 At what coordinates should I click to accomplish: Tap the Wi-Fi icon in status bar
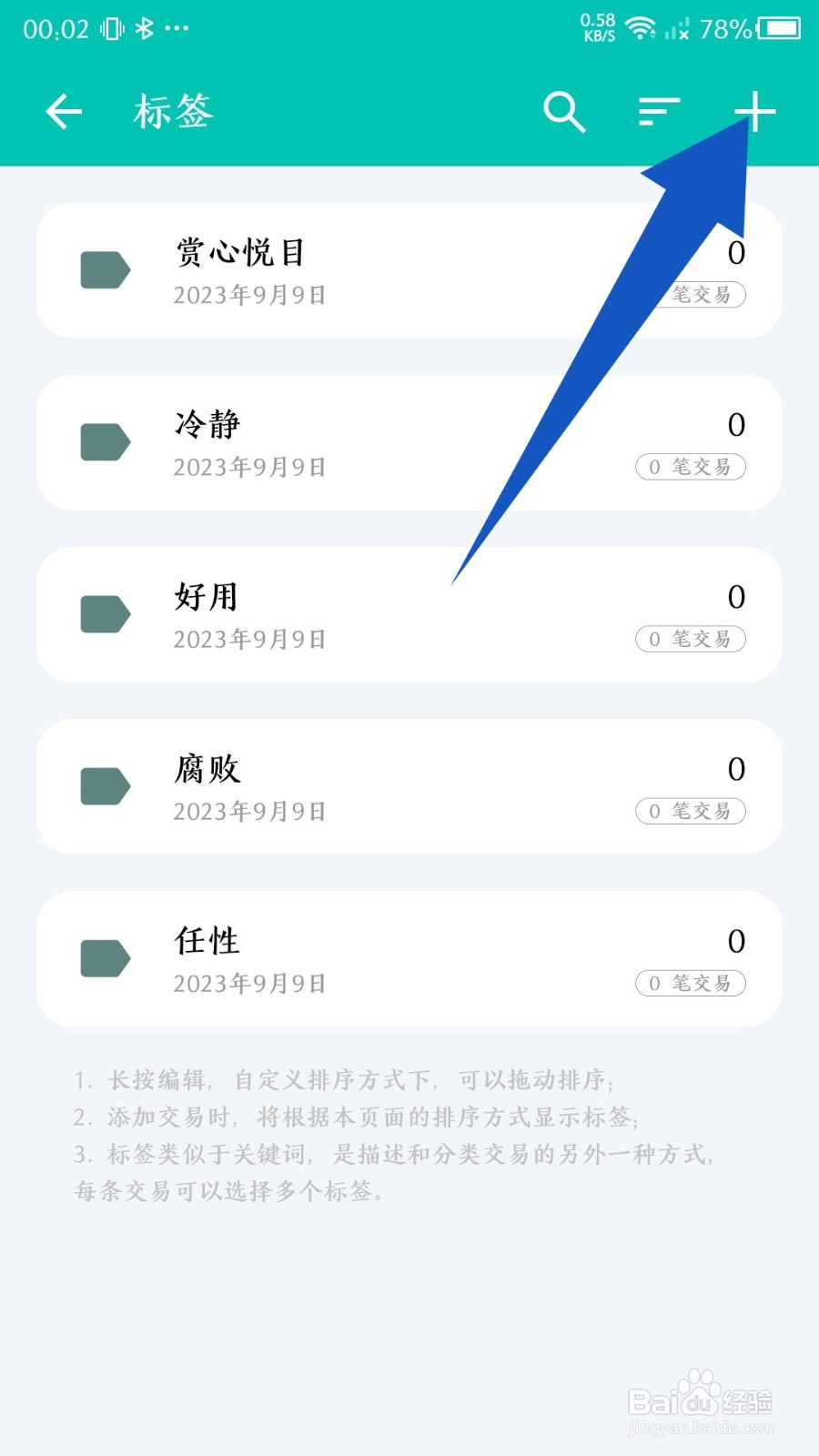[x=642, y=28]
